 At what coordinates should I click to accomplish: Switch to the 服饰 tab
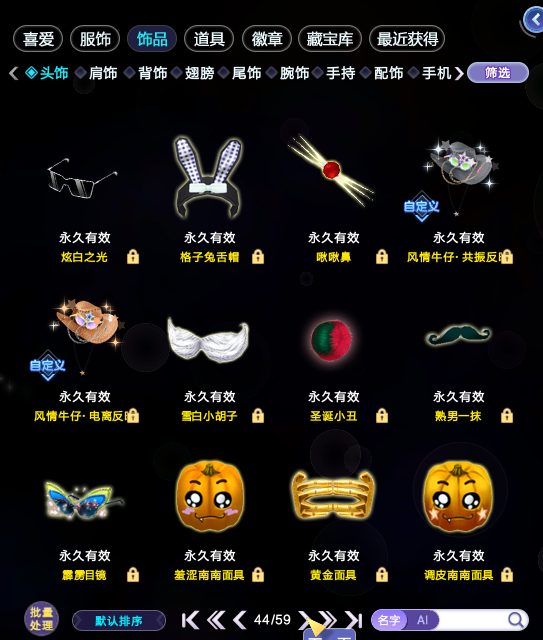[x=95, y=39]
